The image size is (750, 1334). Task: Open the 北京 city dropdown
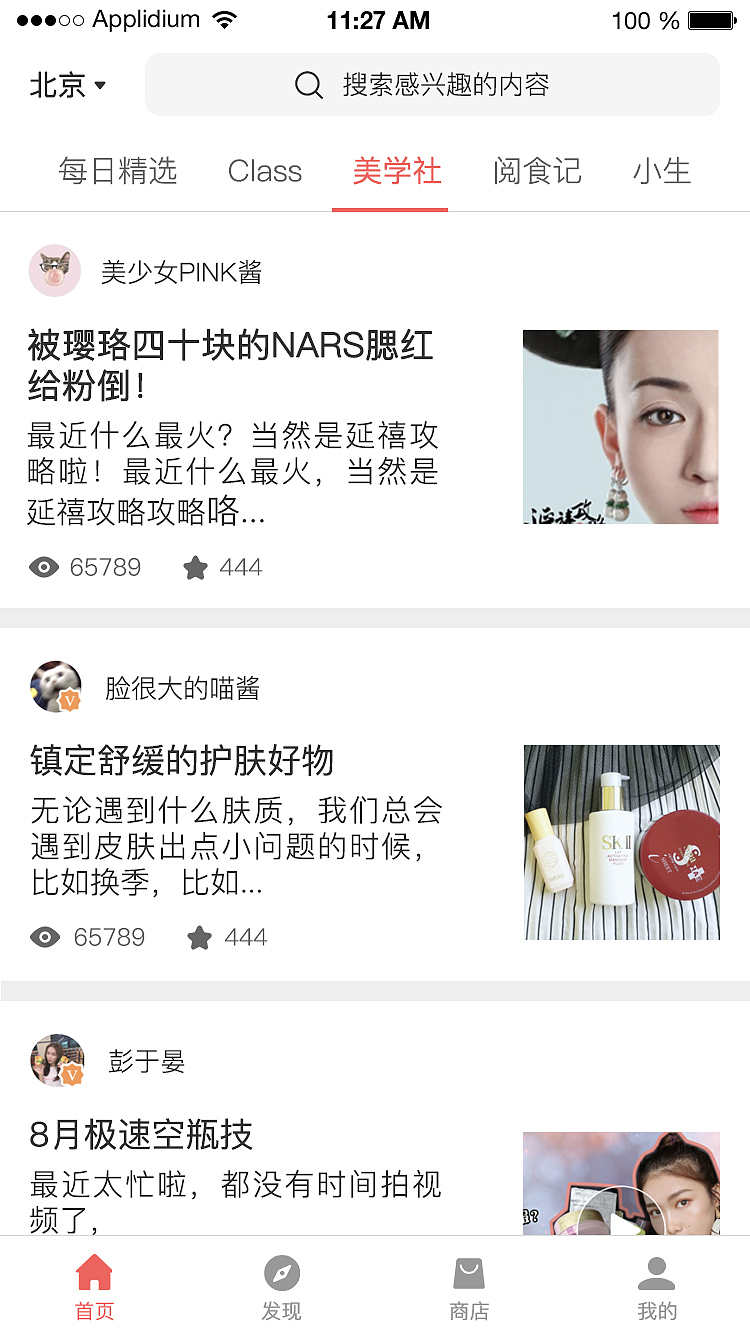coord(68,86)
